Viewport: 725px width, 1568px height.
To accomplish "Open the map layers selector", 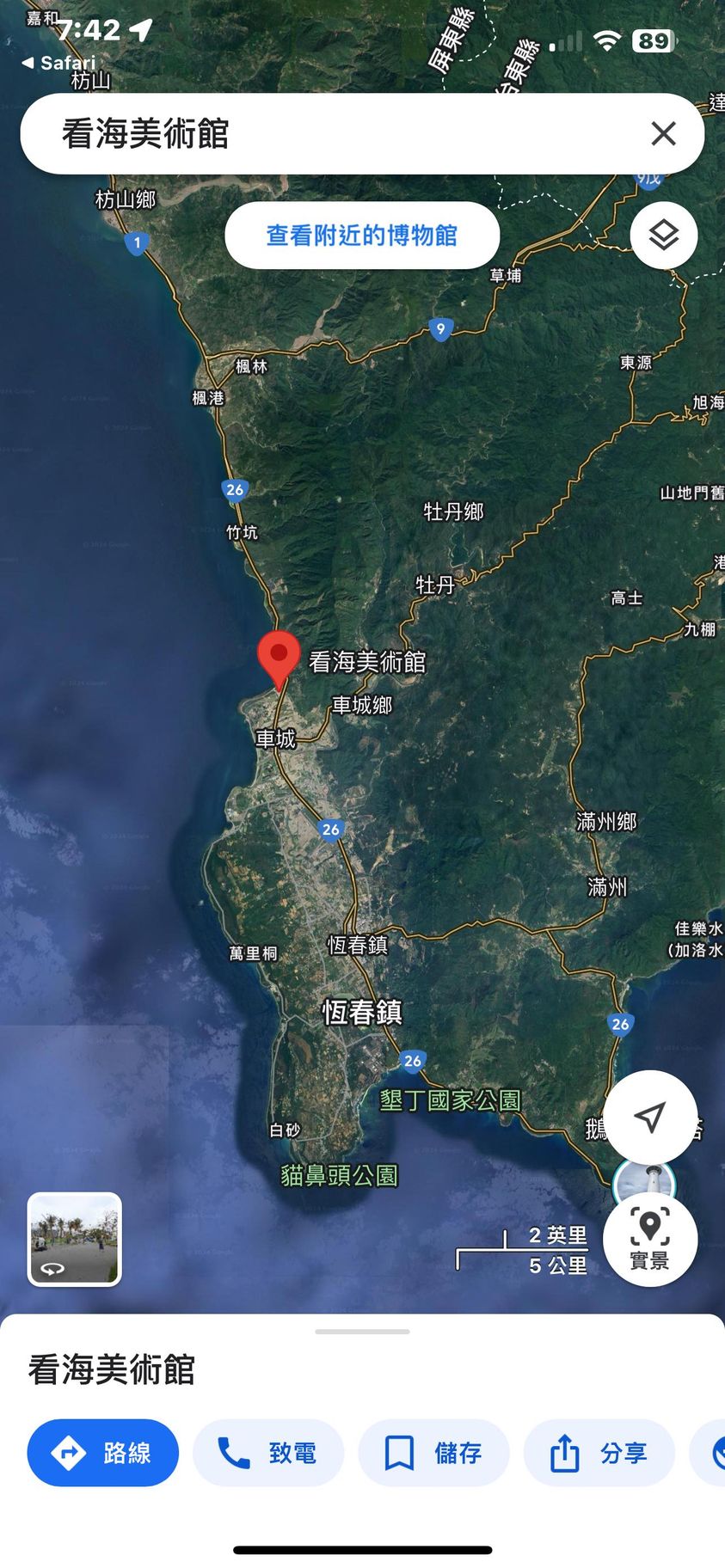I will pos(663,236).
